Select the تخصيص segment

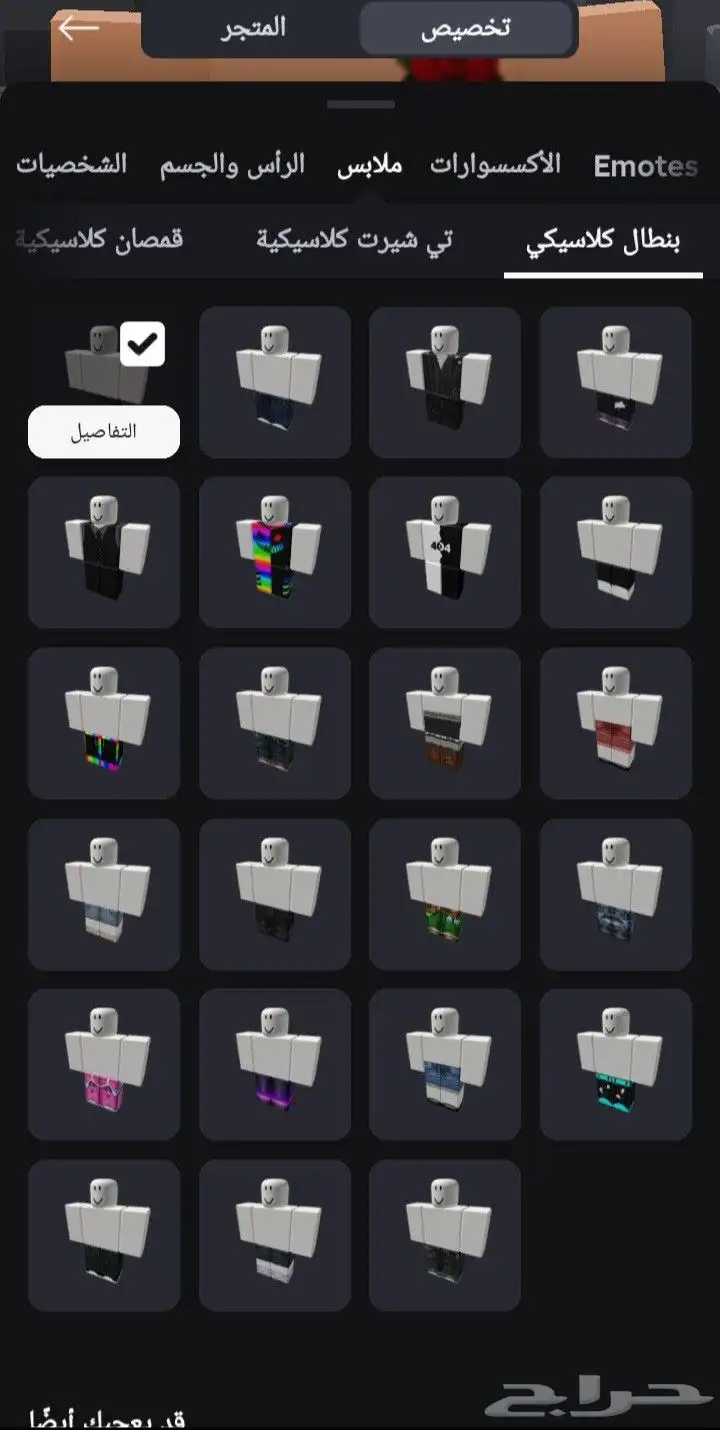466,28
